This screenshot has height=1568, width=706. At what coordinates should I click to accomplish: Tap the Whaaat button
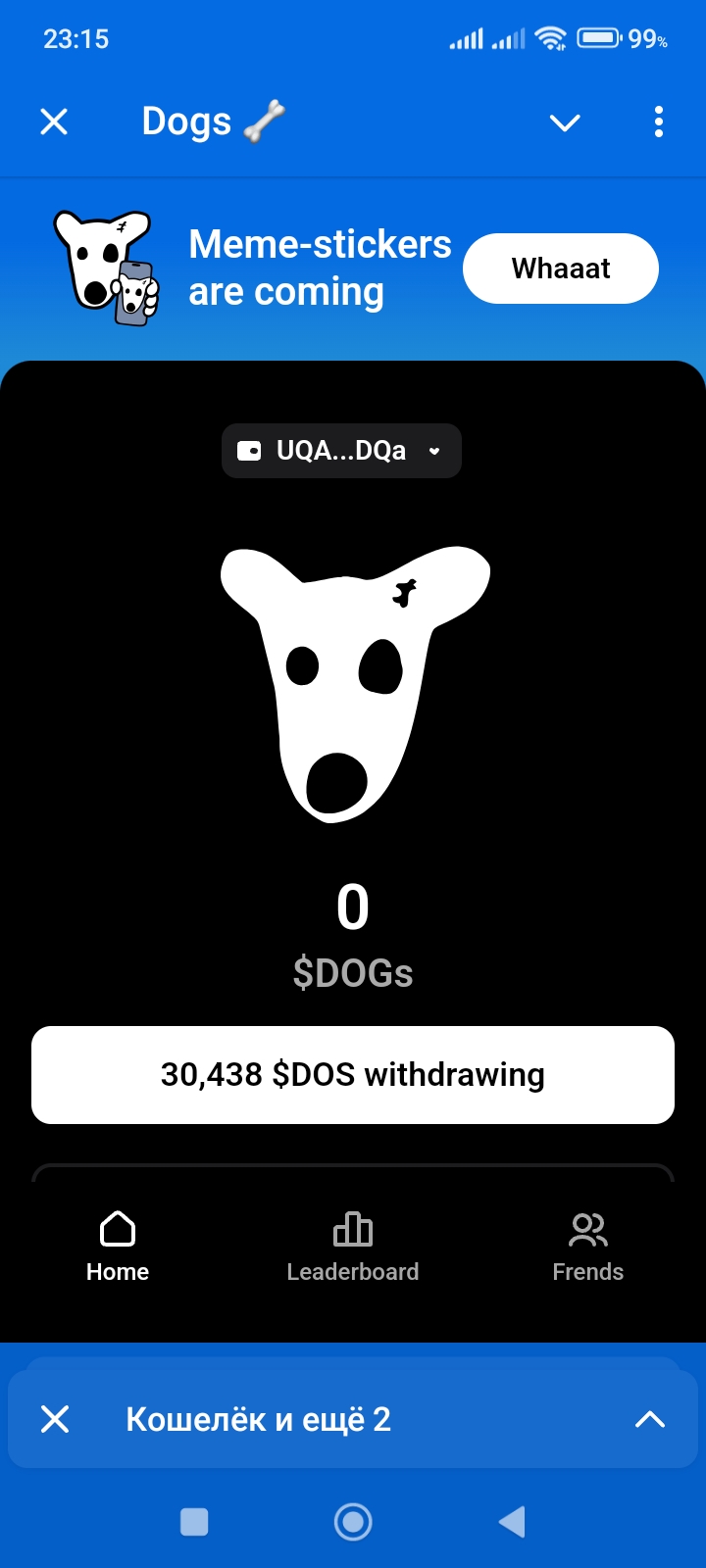[561, 269]
